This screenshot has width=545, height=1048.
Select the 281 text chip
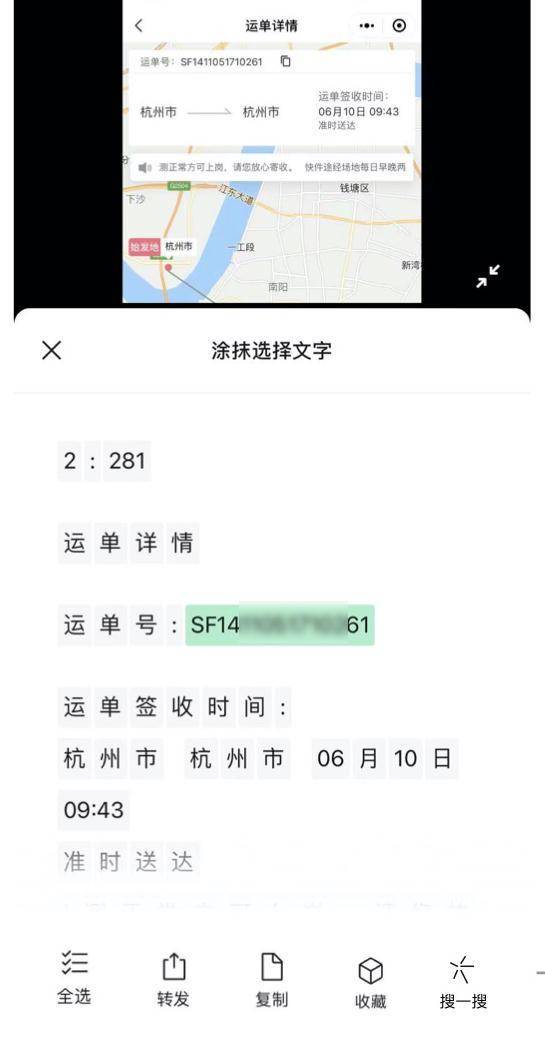click(126, 461)
